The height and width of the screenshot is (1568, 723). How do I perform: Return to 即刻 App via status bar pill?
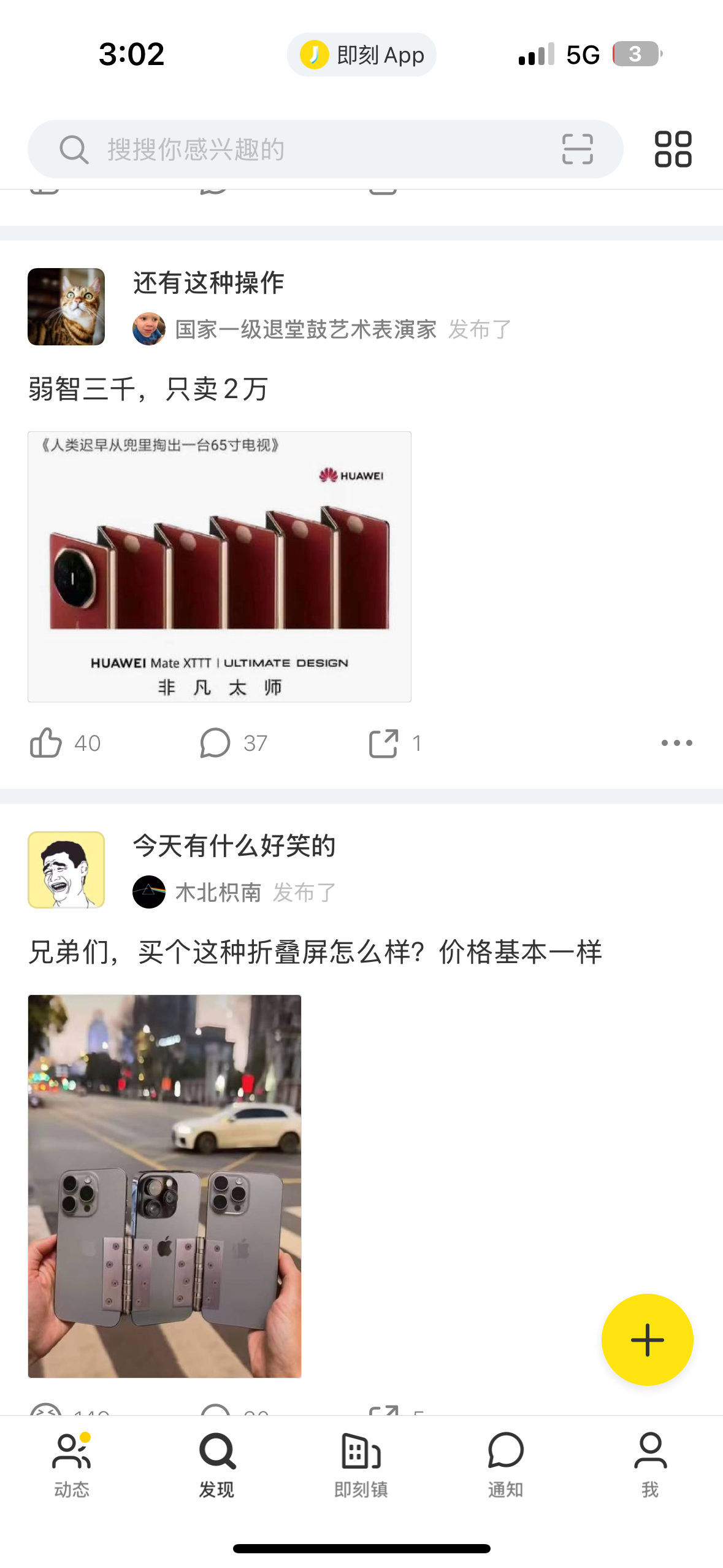tap(362, 55)
